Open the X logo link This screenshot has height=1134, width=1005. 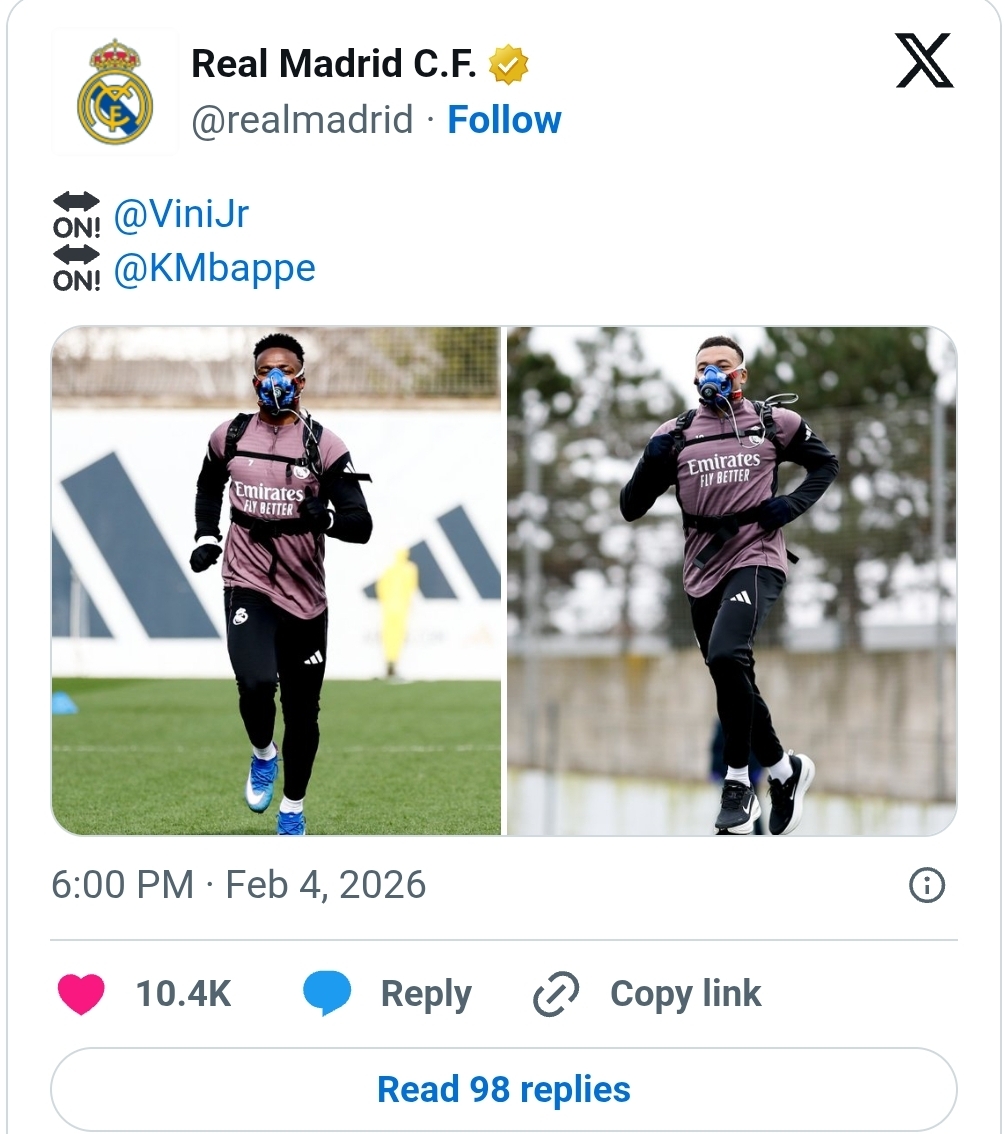click(924, 62)
